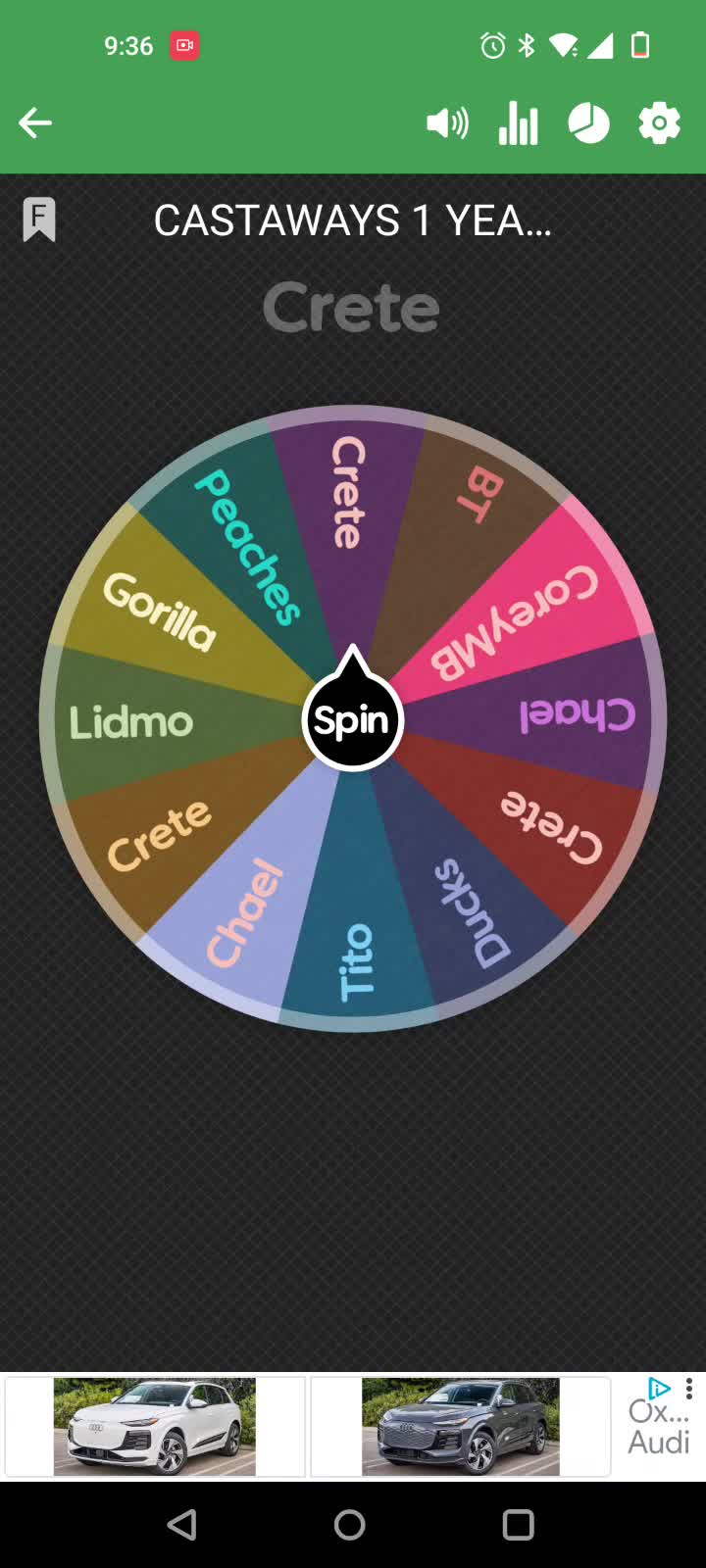The width and height of the screenshot is (706, 1568).
Task: Tap the ad choices info icon
Action: [x=660, y=1388]
